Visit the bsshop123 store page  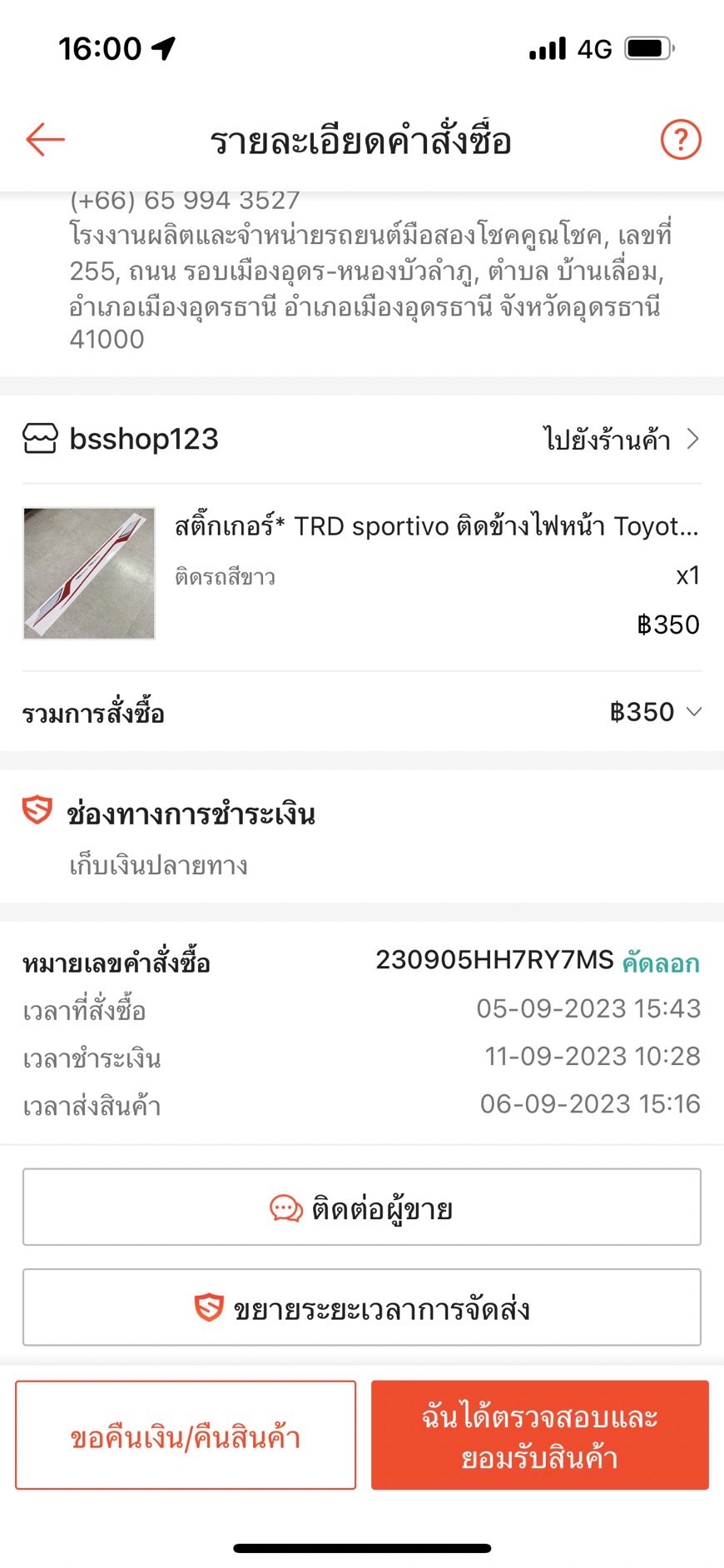pyautogui.click(x=620, y=439)
